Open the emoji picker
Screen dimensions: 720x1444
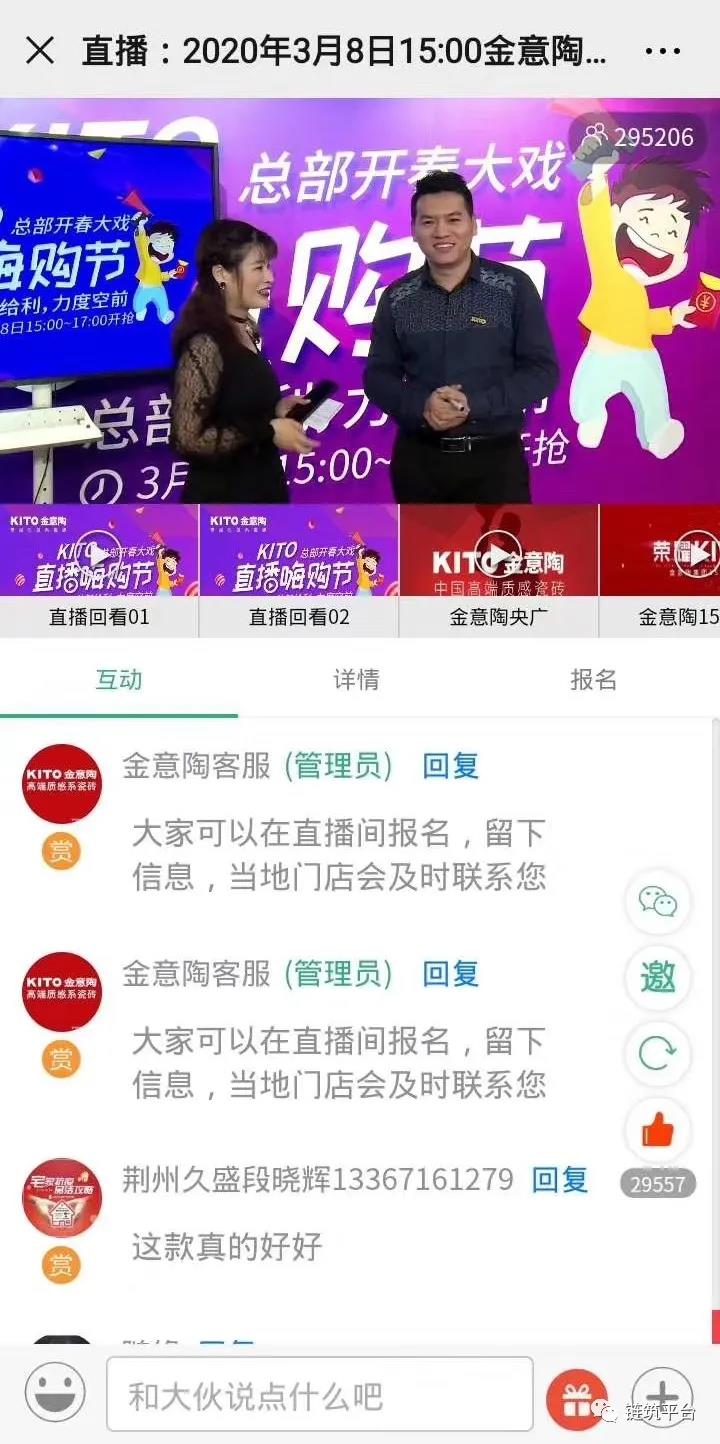tap(54, 1394)
